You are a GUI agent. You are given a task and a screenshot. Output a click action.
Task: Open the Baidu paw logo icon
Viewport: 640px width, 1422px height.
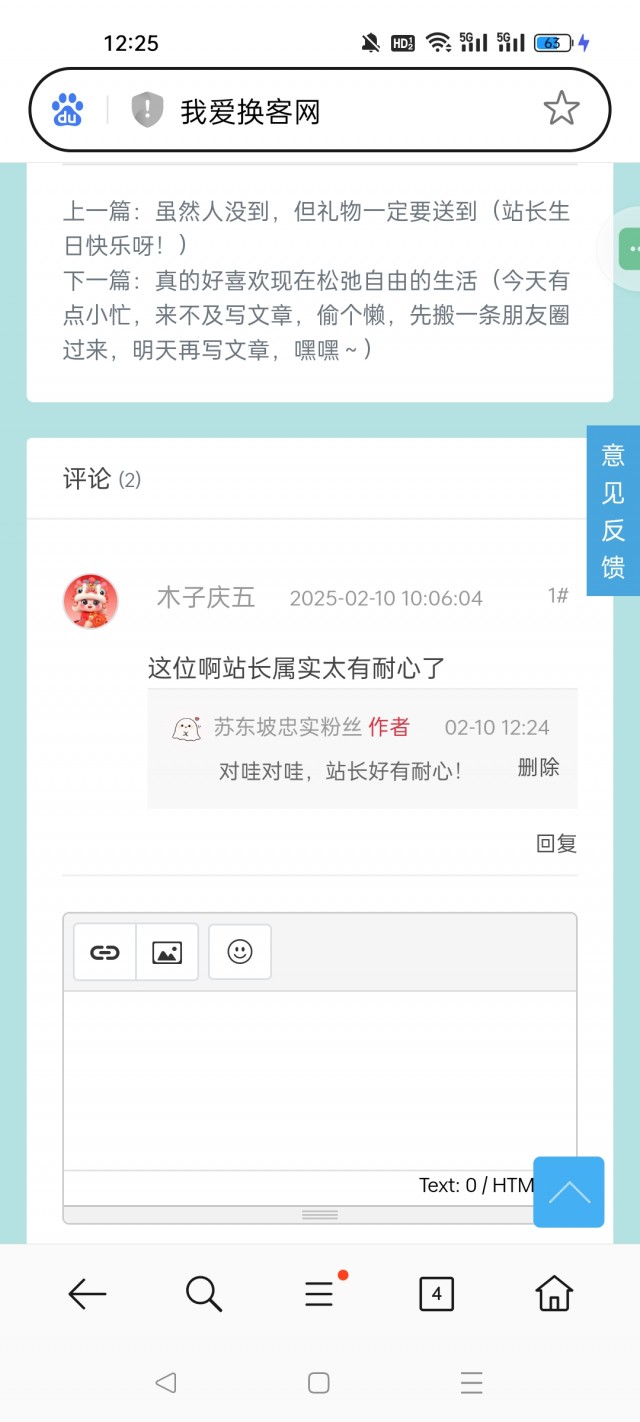[67, 110]
